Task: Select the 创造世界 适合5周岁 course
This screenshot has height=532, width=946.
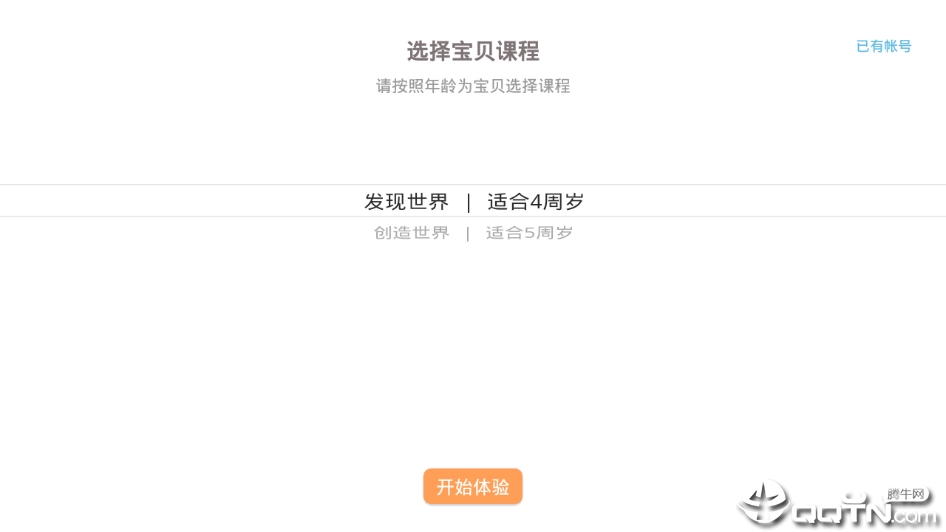Action: [473, 233]
